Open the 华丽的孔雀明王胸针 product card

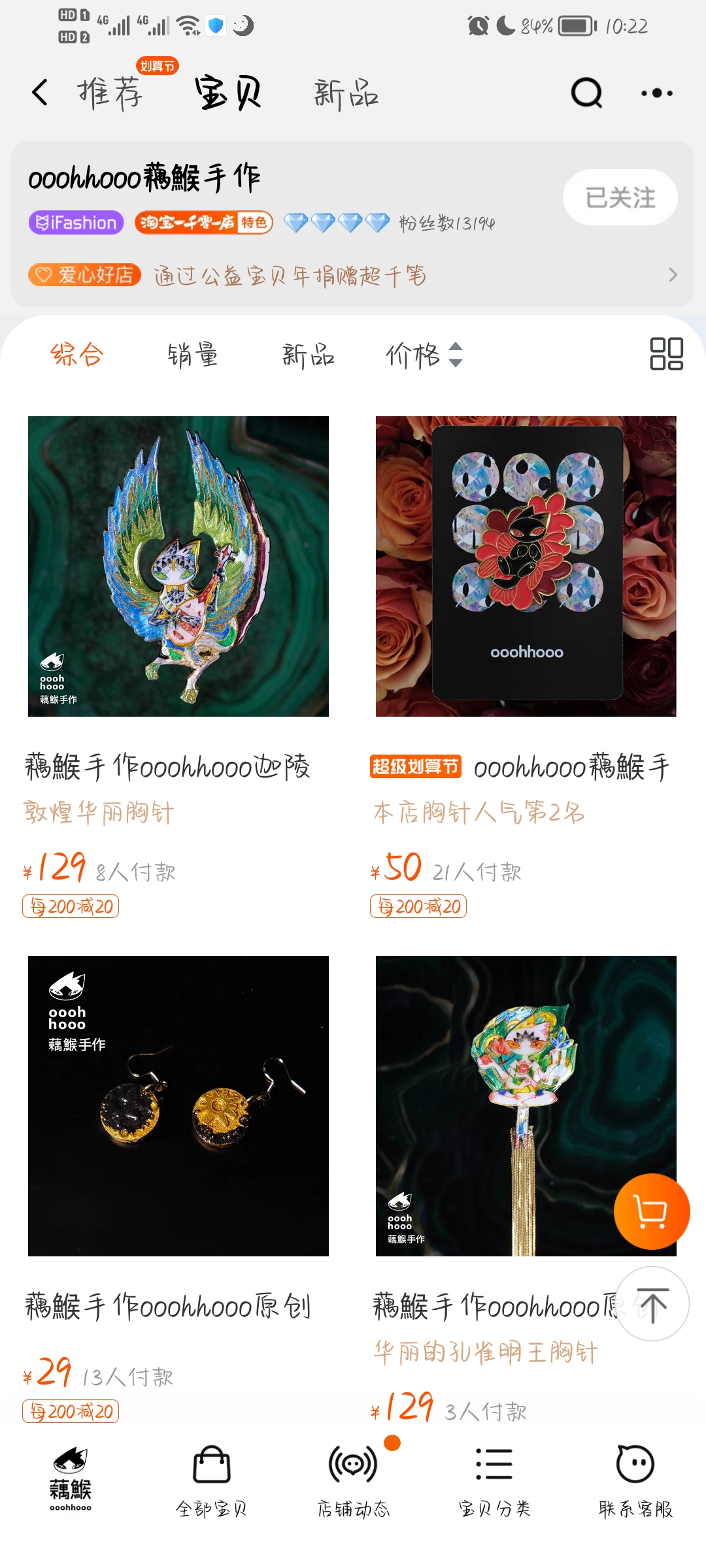497,1105
